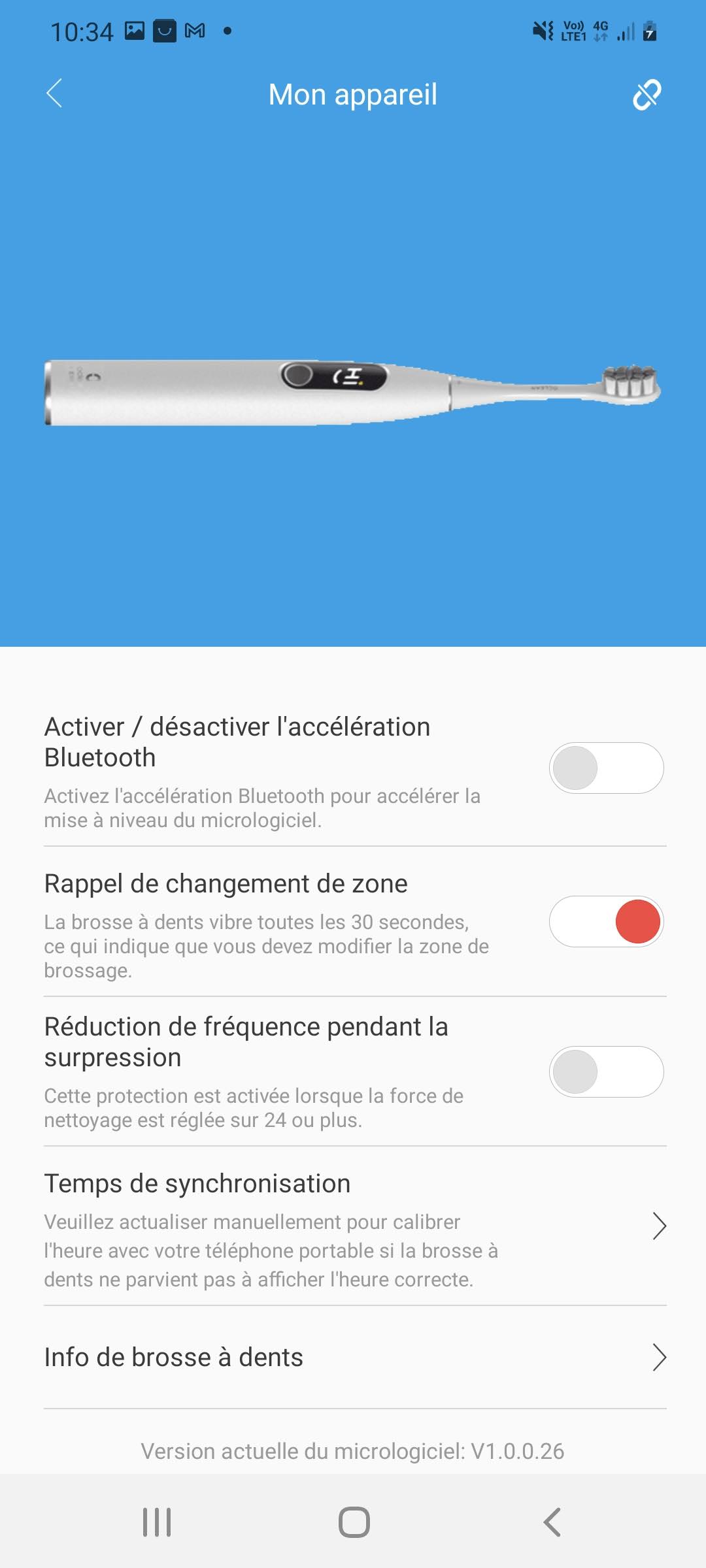Image resolution: width=706 pixels, height=1568 pixels.
Task: Turn off Rappel de changement de zone
Action: click(606, 921)
